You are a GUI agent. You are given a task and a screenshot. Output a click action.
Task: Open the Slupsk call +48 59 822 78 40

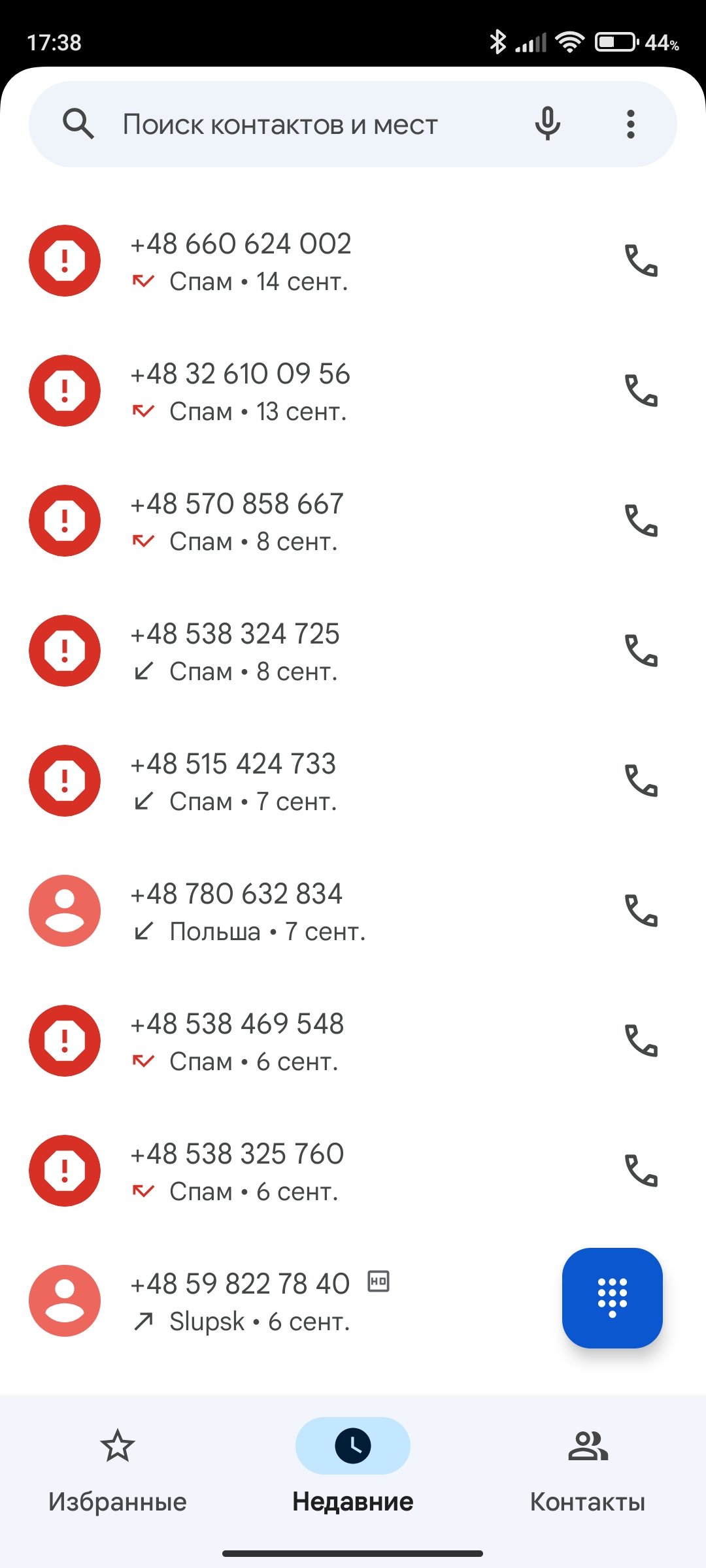tap(294, 1301)
